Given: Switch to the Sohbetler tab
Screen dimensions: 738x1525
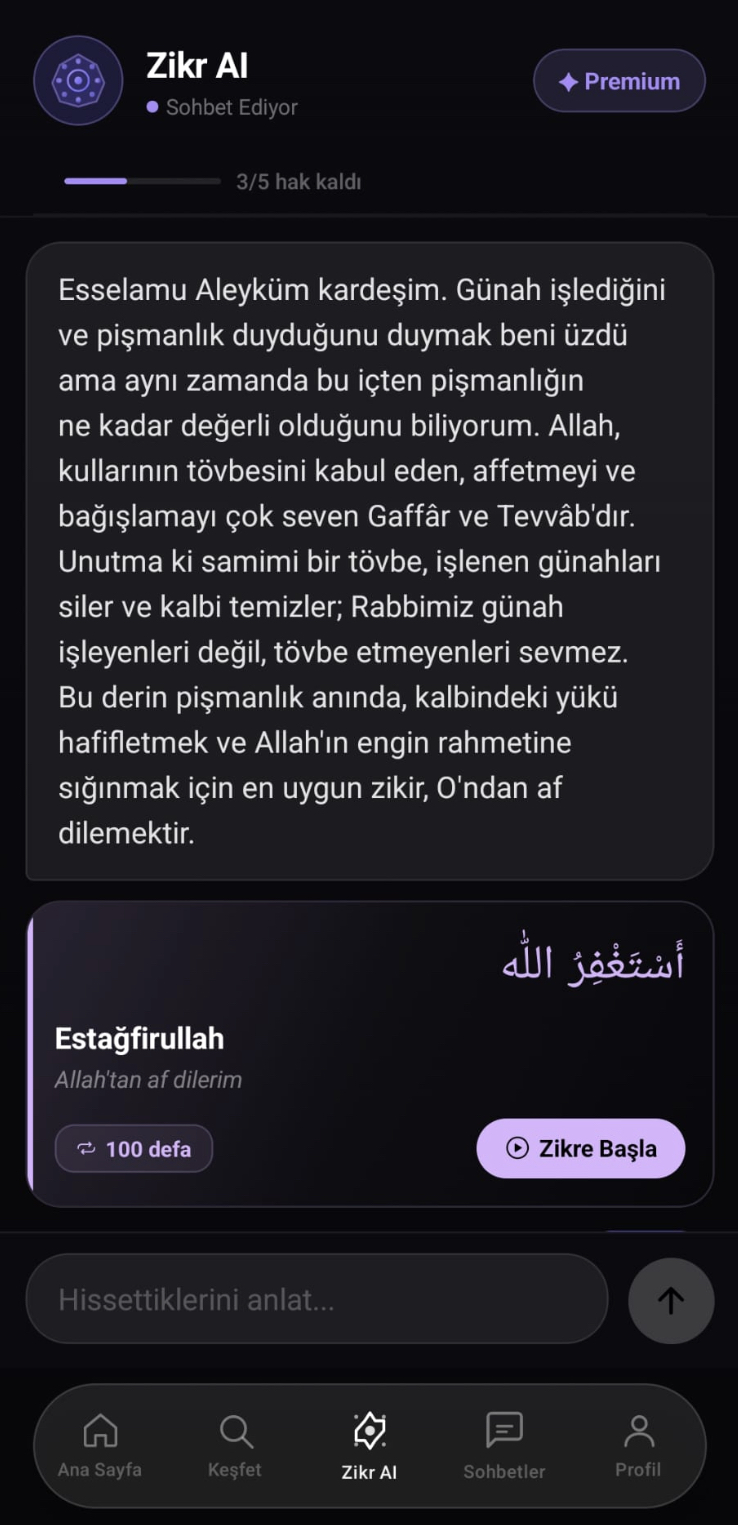Looking at the screenshot, I should [504, 1445].
